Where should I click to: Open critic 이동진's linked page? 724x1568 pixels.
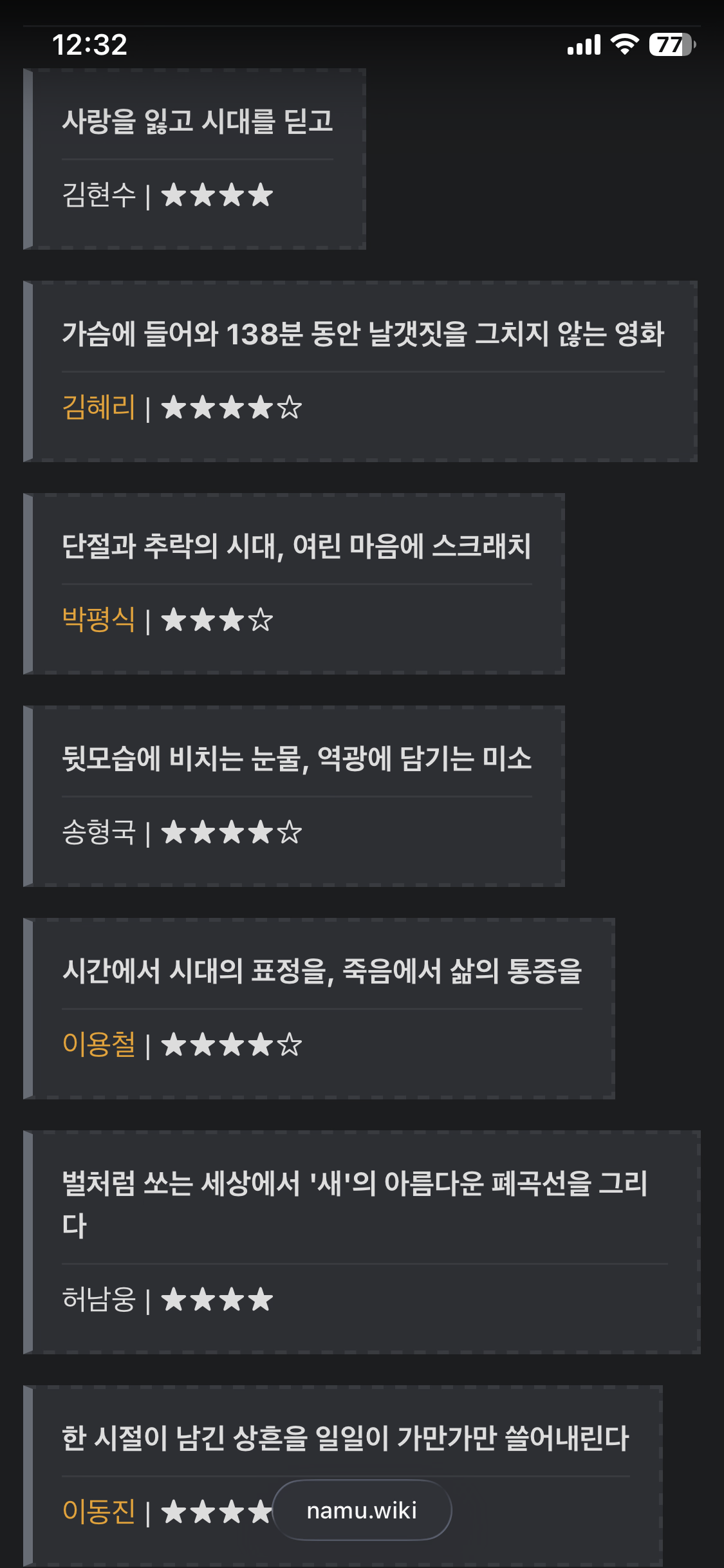click(98, 1511)
